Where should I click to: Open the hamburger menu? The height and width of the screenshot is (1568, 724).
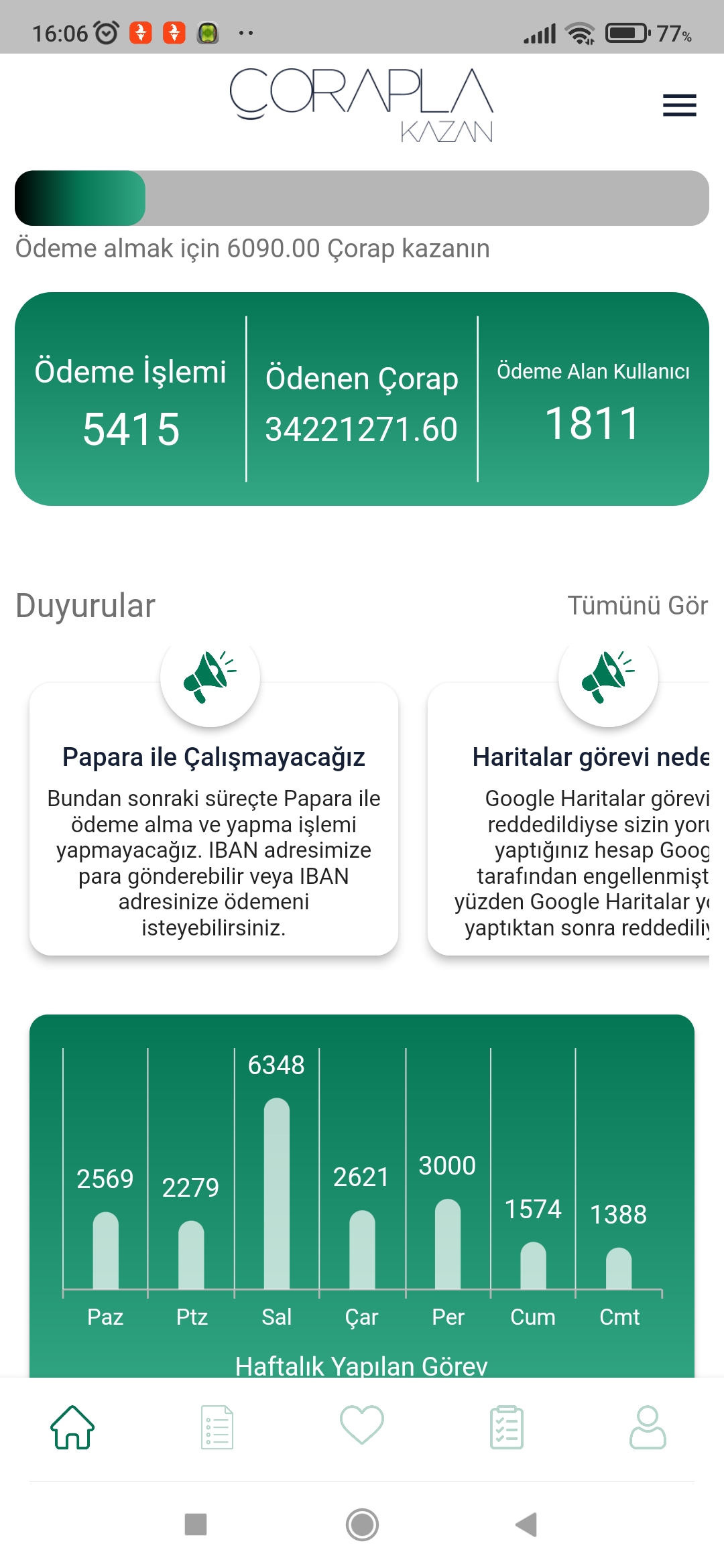point(679,105)
